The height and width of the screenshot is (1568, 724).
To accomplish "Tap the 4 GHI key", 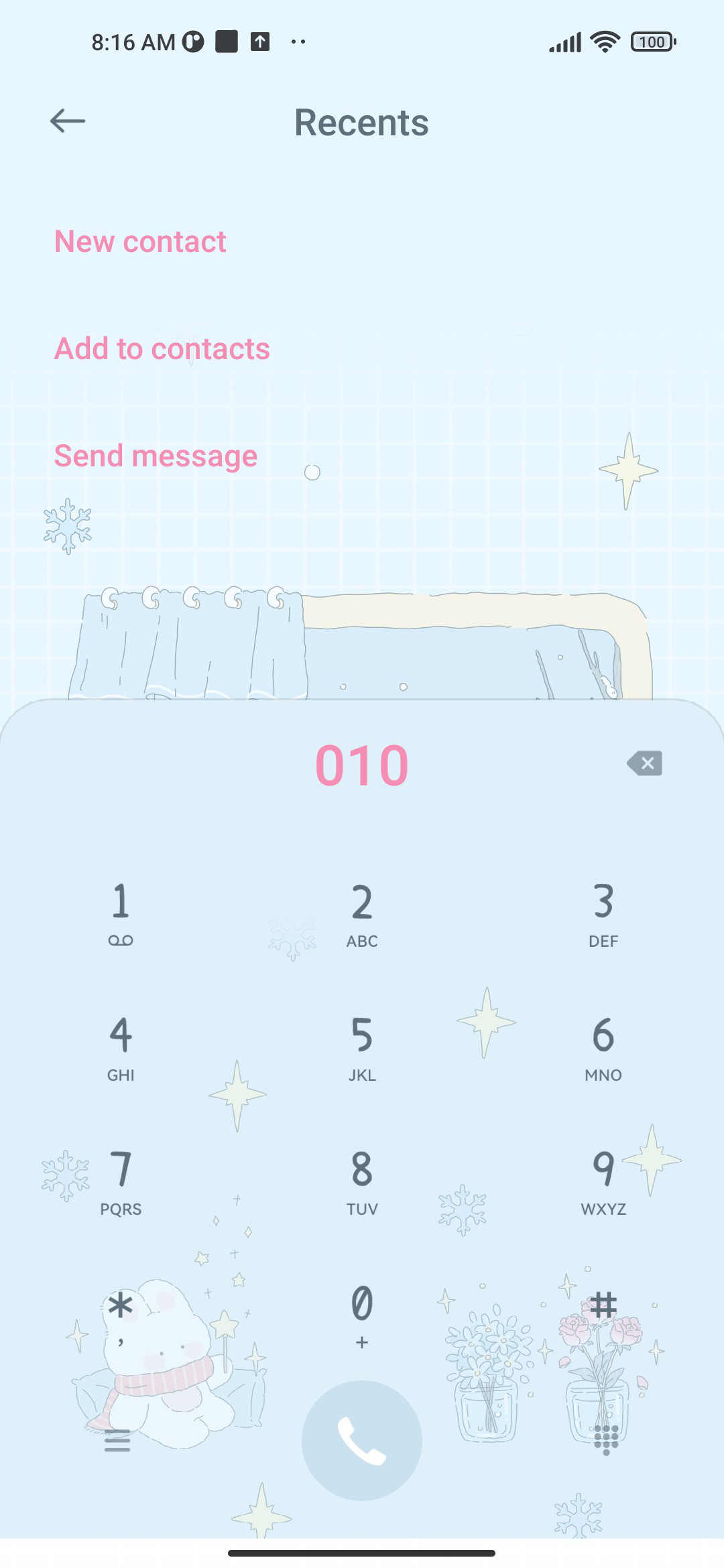I will [x=121, y=1049].
